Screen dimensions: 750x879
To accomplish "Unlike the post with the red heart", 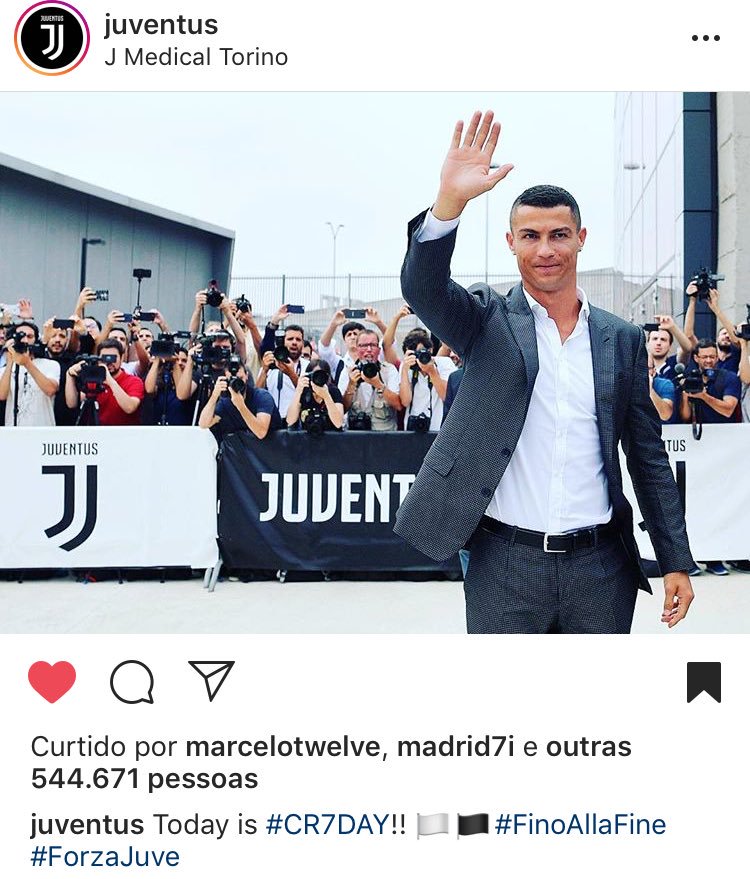I will point(52,682).
